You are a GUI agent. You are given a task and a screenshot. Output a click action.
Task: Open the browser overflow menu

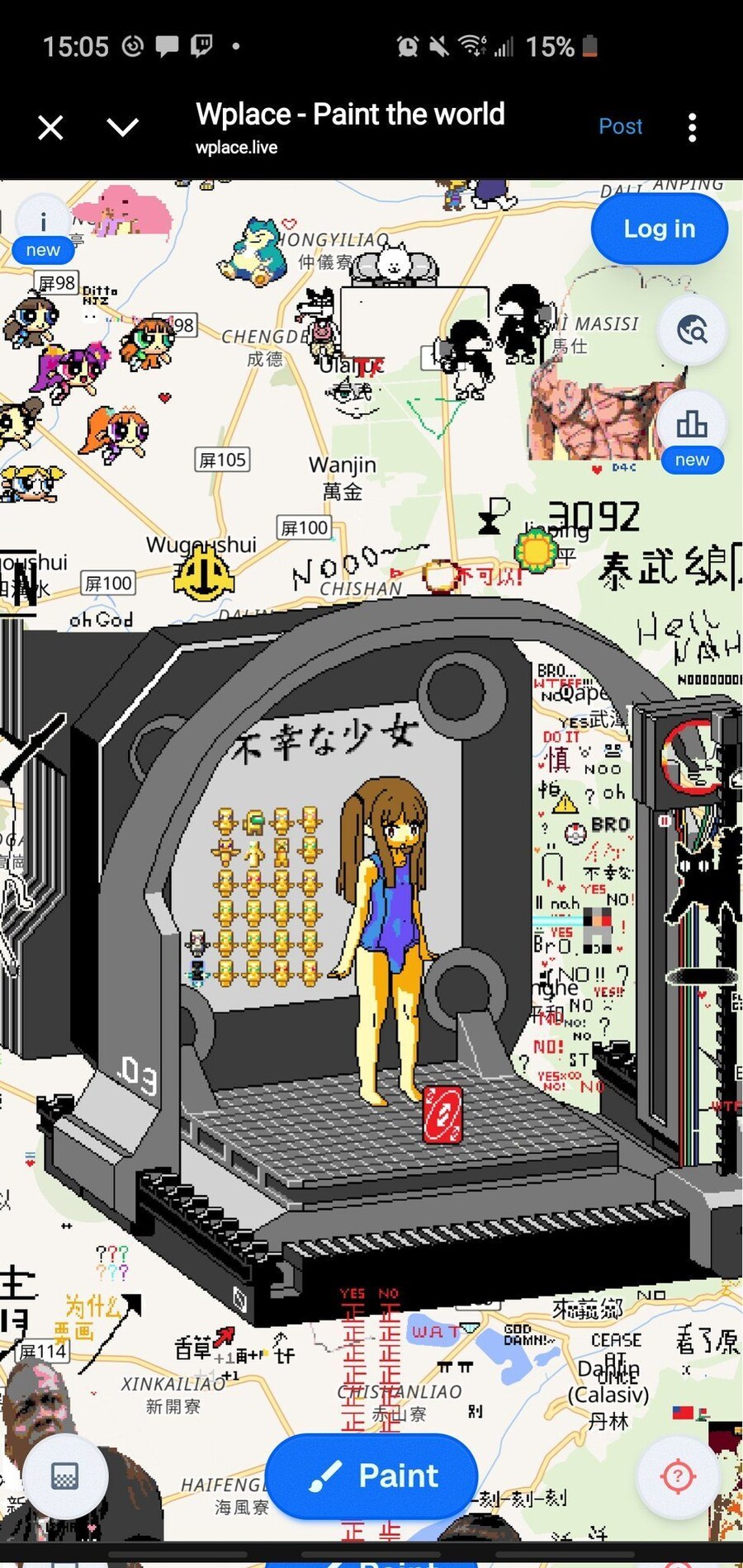(692, 127)
